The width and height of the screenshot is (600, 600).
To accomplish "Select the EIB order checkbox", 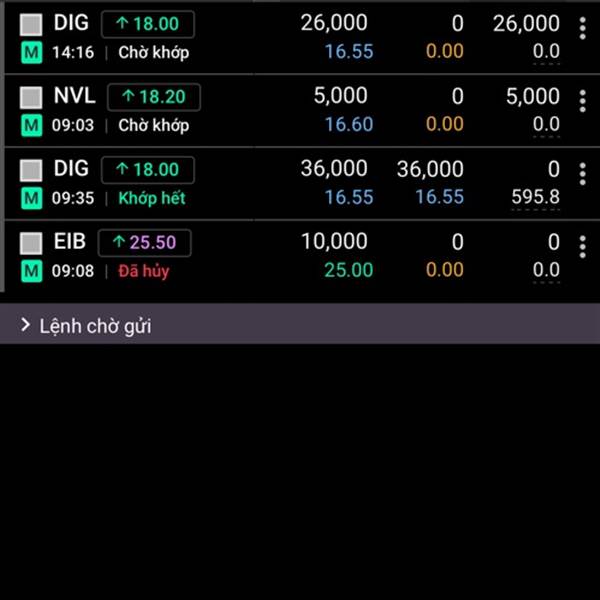I will tap(31, 243).
